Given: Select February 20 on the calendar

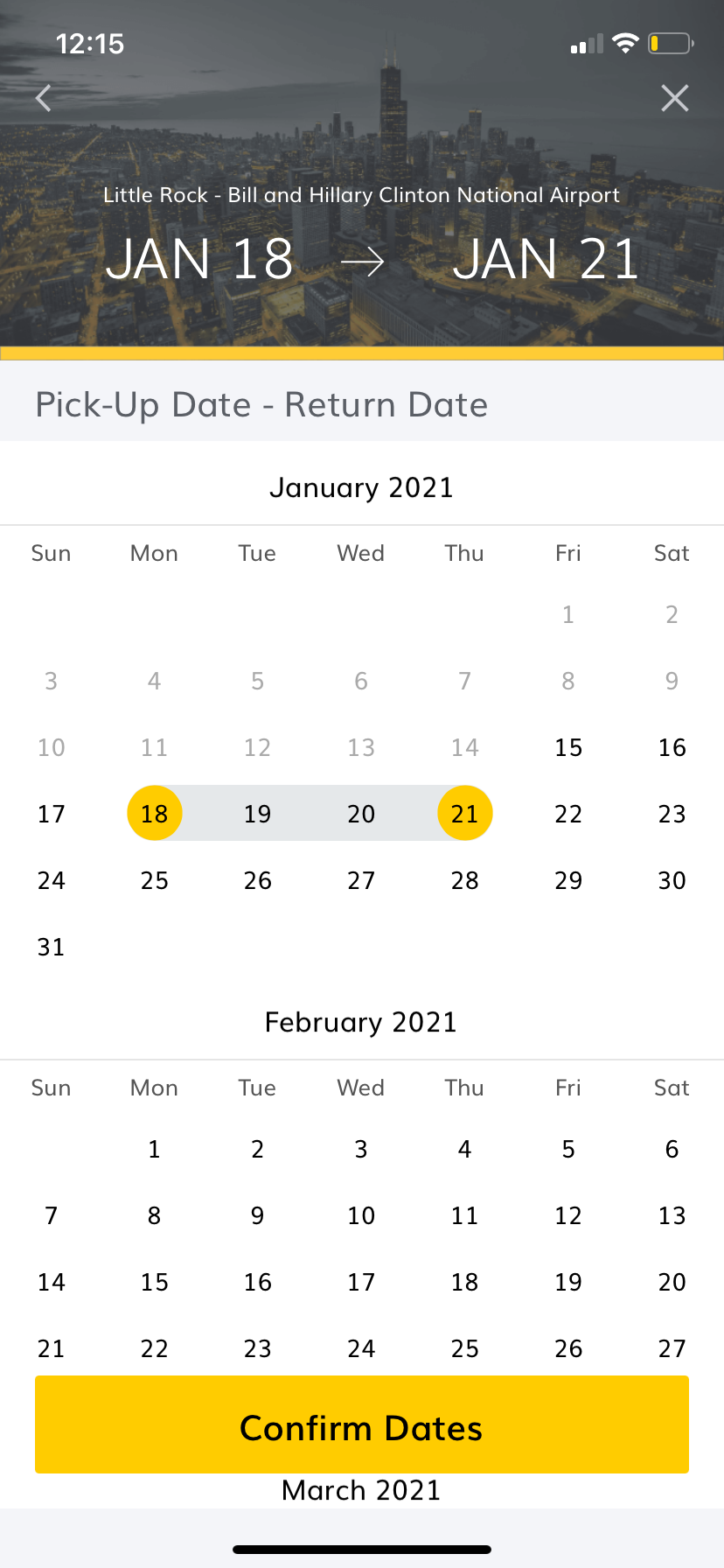Looking at the screenshot, I should pos(672,1282).
